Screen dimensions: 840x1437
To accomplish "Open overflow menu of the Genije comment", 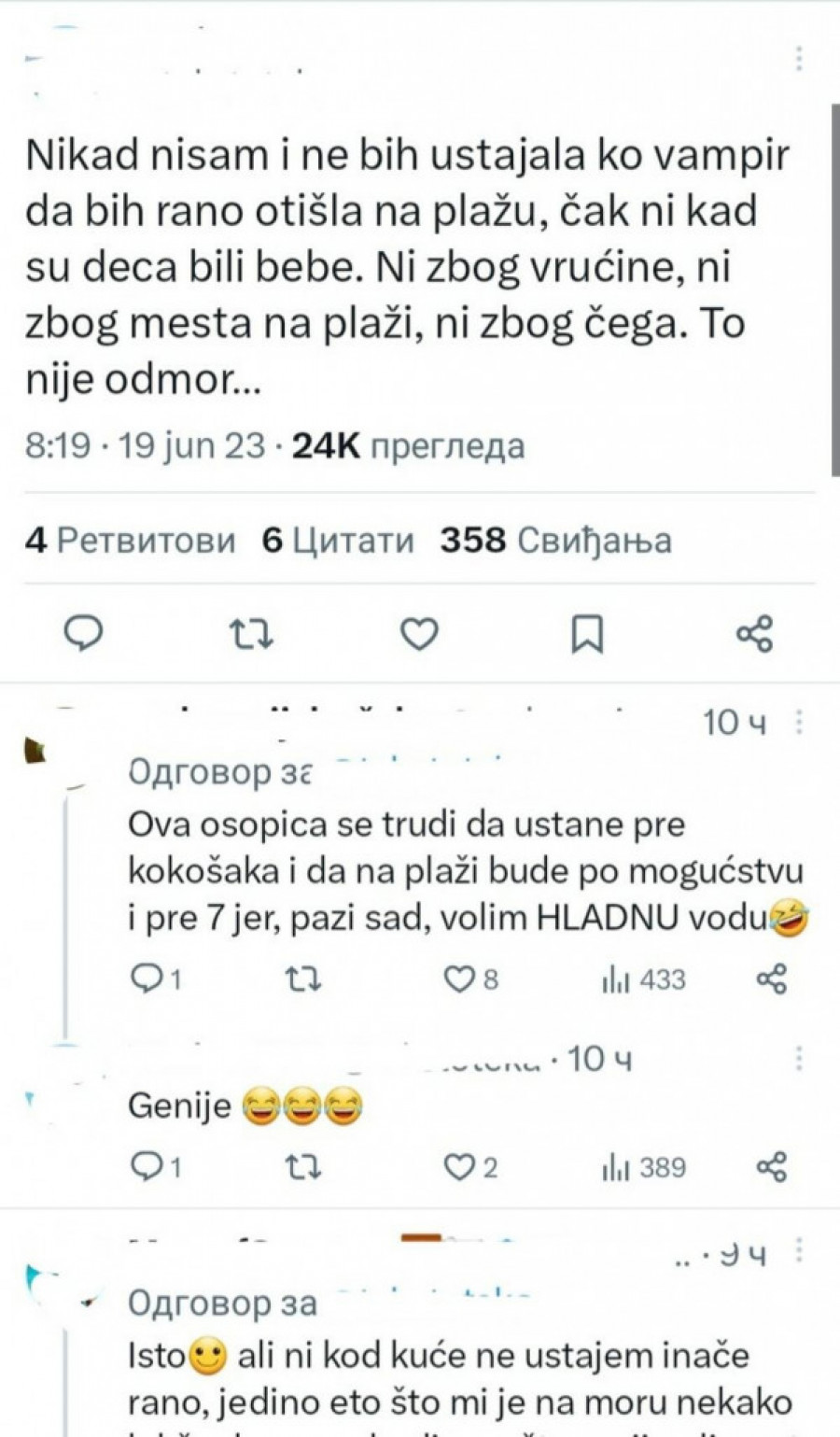I will click(x=800, y=1058).
